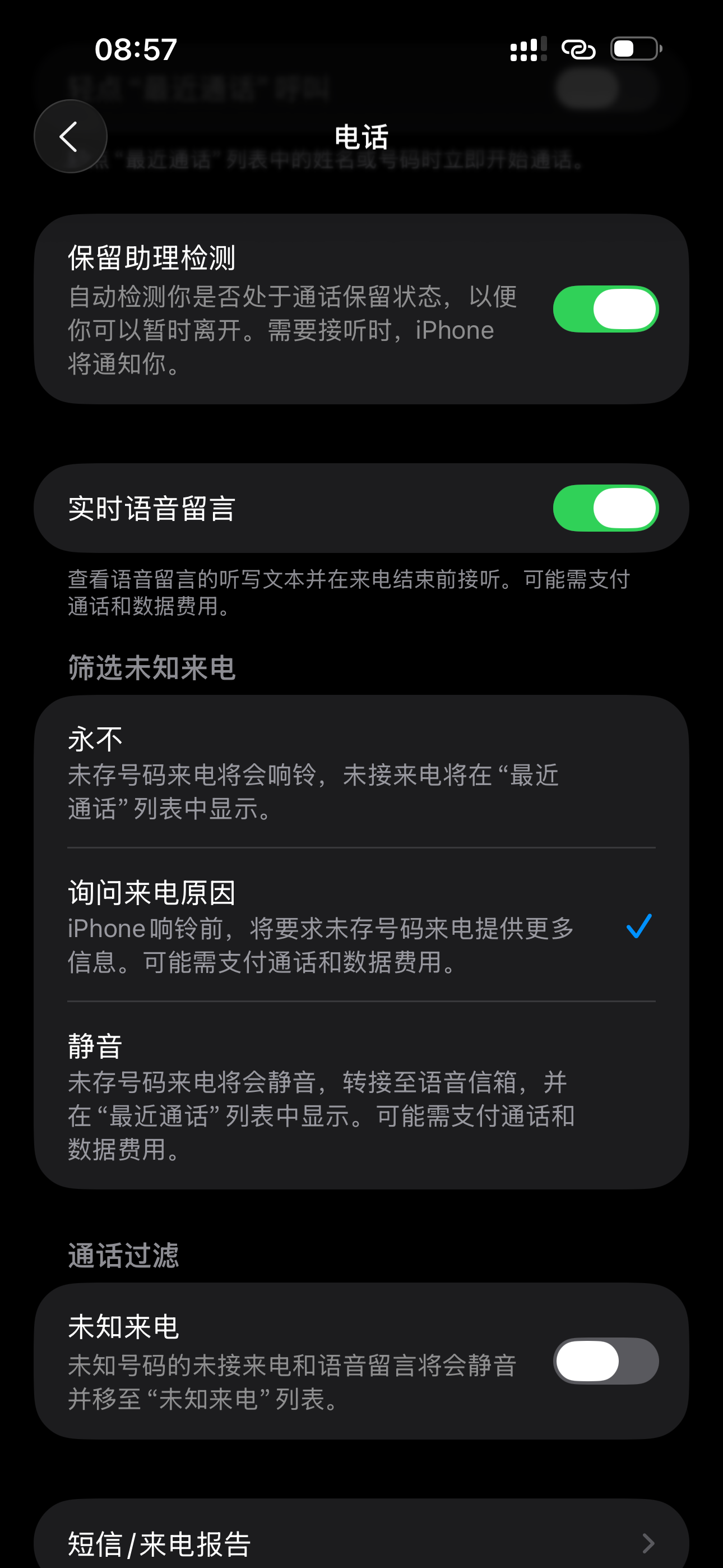
Task: Choose the 询问来电原因 option
Action: [x=361, y=925]
